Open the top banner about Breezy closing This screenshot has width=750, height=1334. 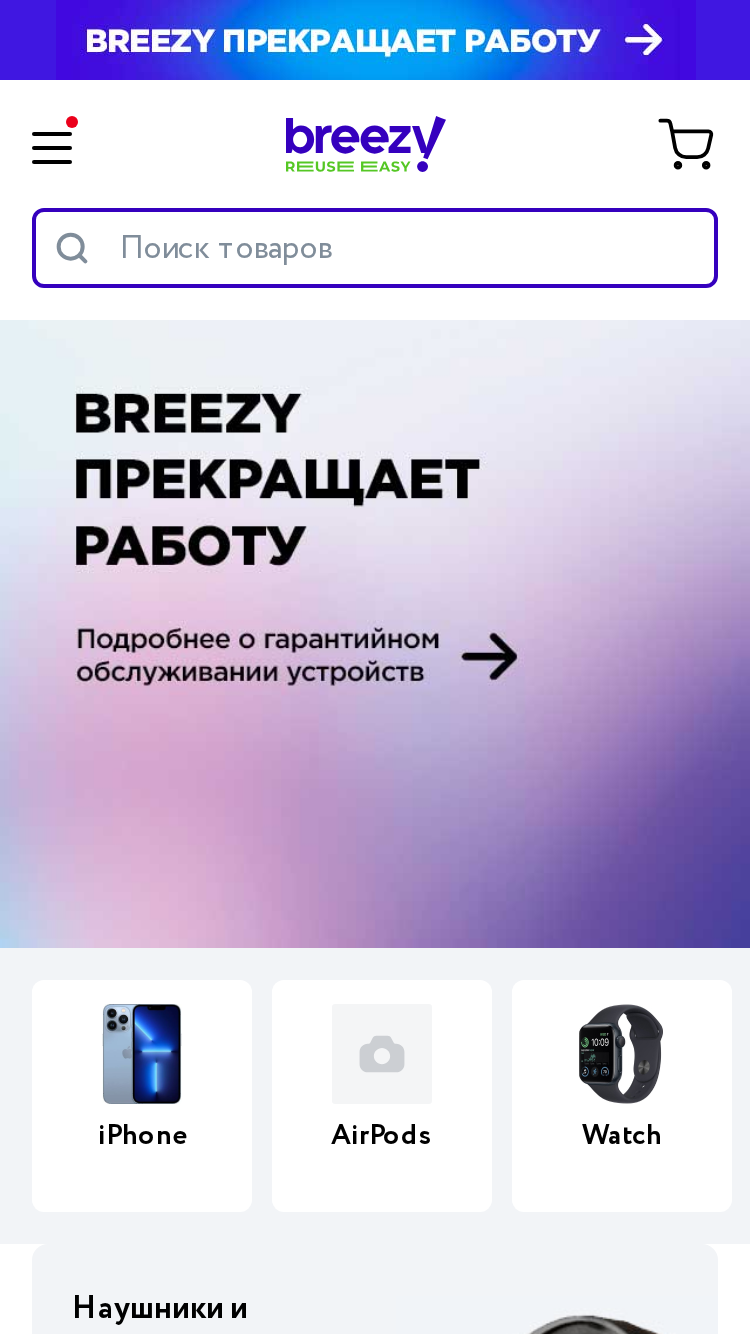375,40
